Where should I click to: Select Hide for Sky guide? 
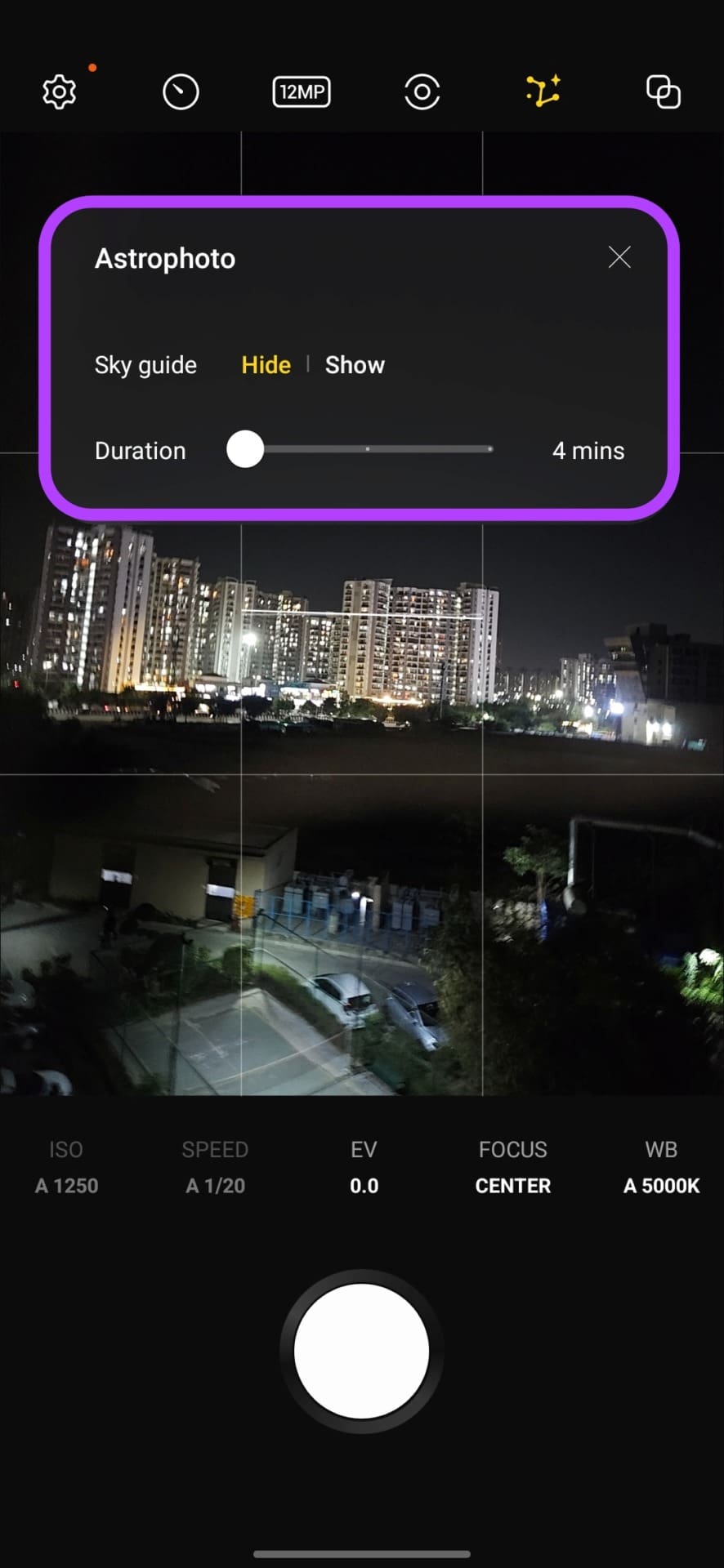(266, 365)
